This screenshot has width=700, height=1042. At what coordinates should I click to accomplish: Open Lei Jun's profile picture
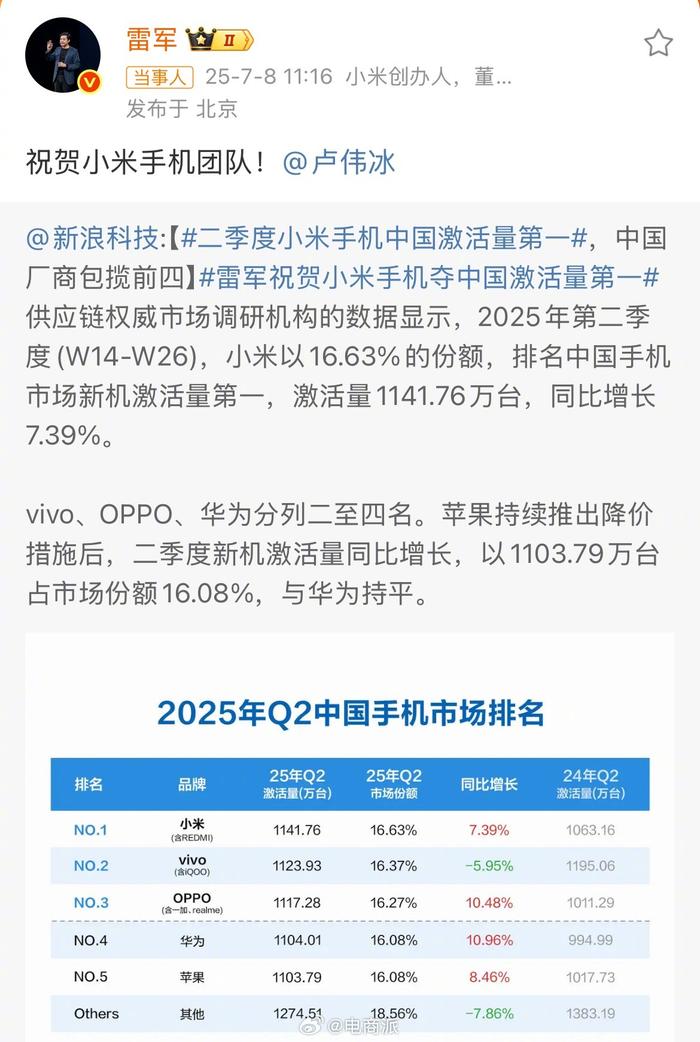click(x=62, y=55)
